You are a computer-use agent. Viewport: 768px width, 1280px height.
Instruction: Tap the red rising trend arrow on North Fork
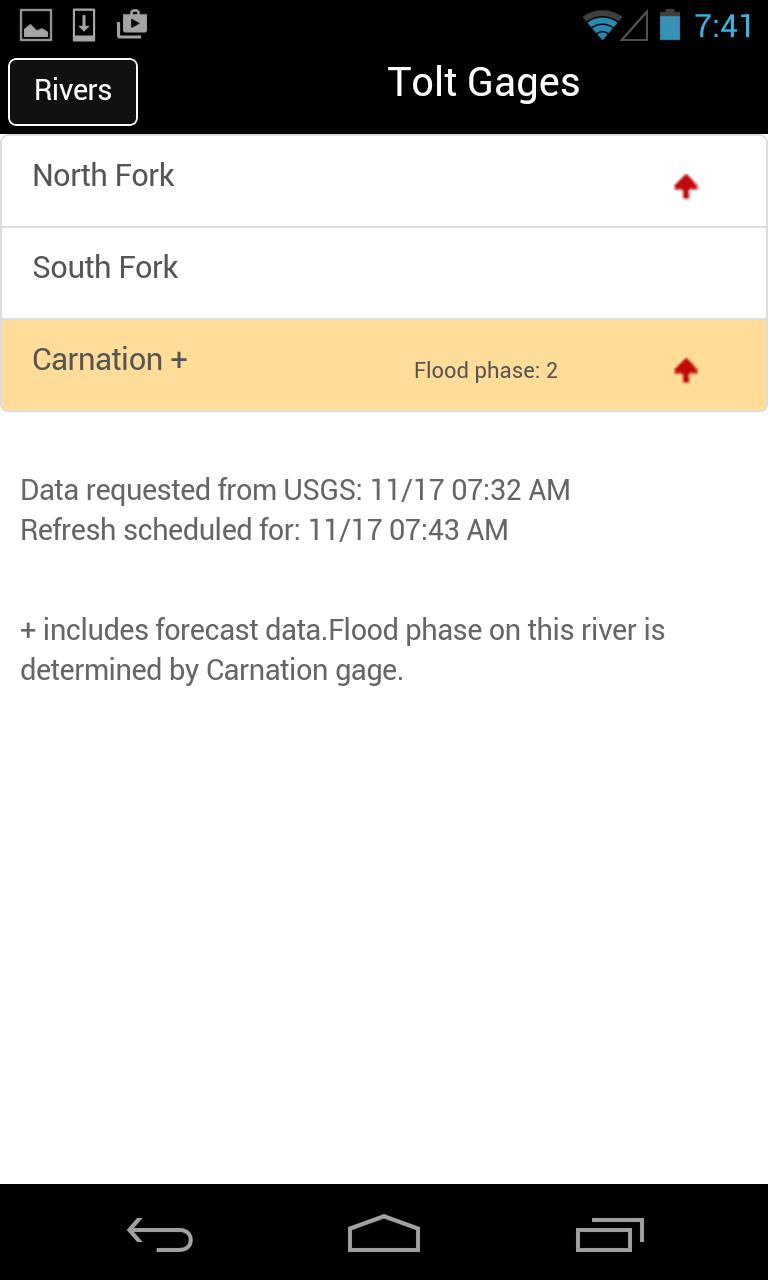685,184
